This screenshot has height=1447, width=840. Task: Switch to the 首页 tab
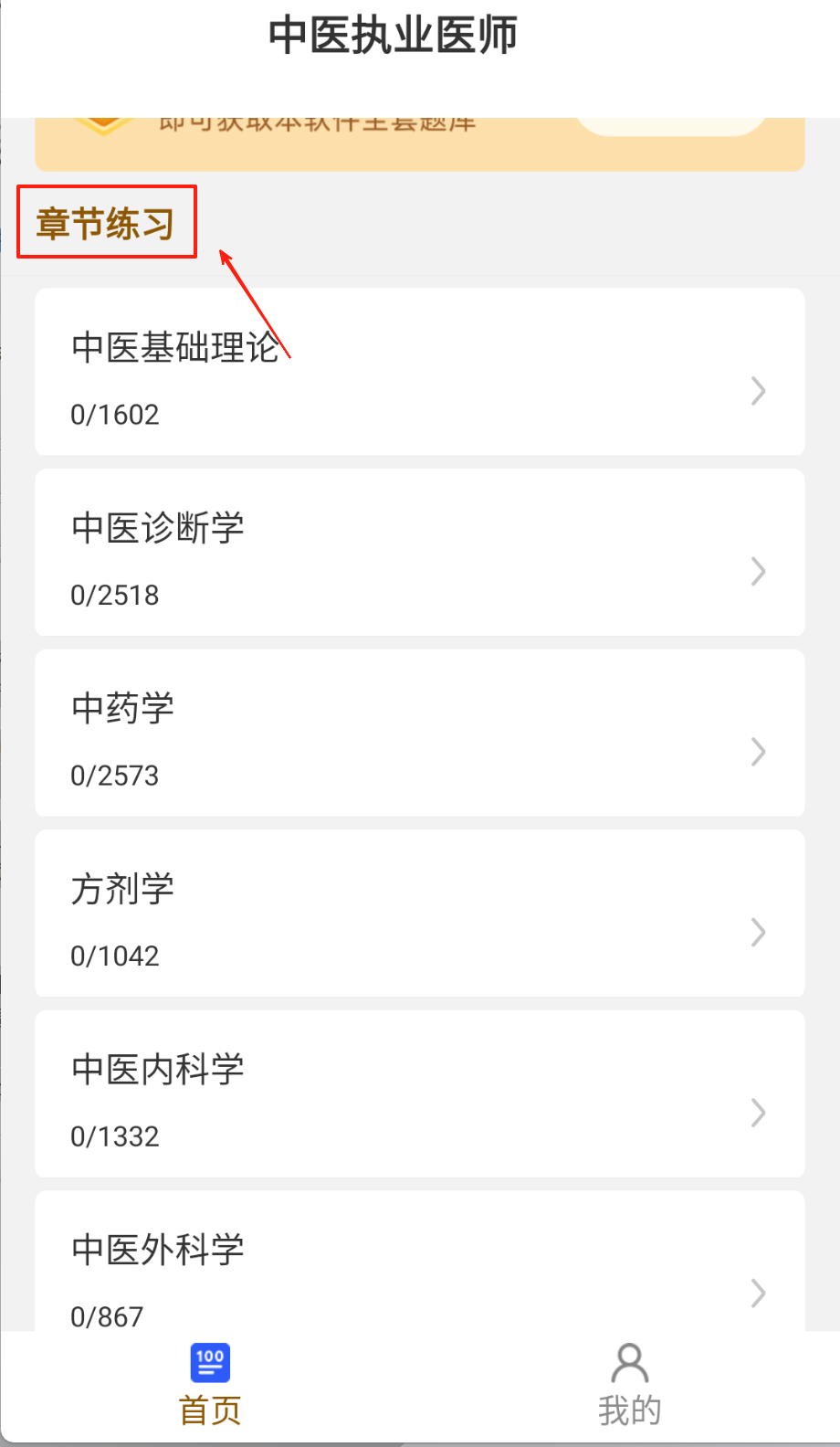[x=209, y=1384]
